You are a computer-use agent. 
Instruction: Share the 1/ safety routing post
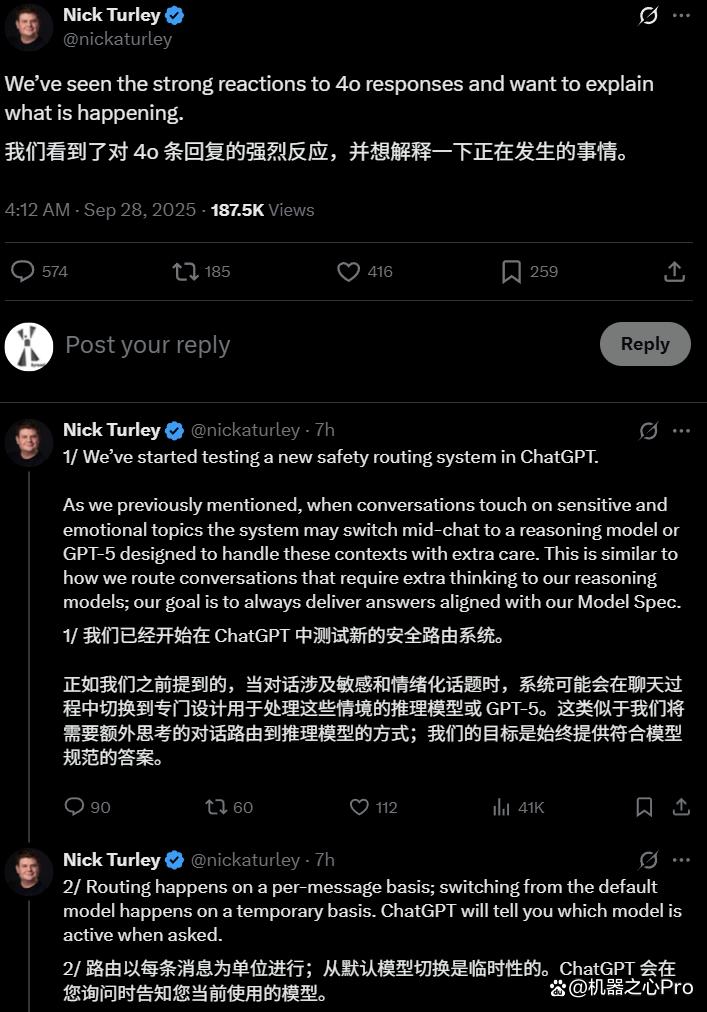click(681, 807)
